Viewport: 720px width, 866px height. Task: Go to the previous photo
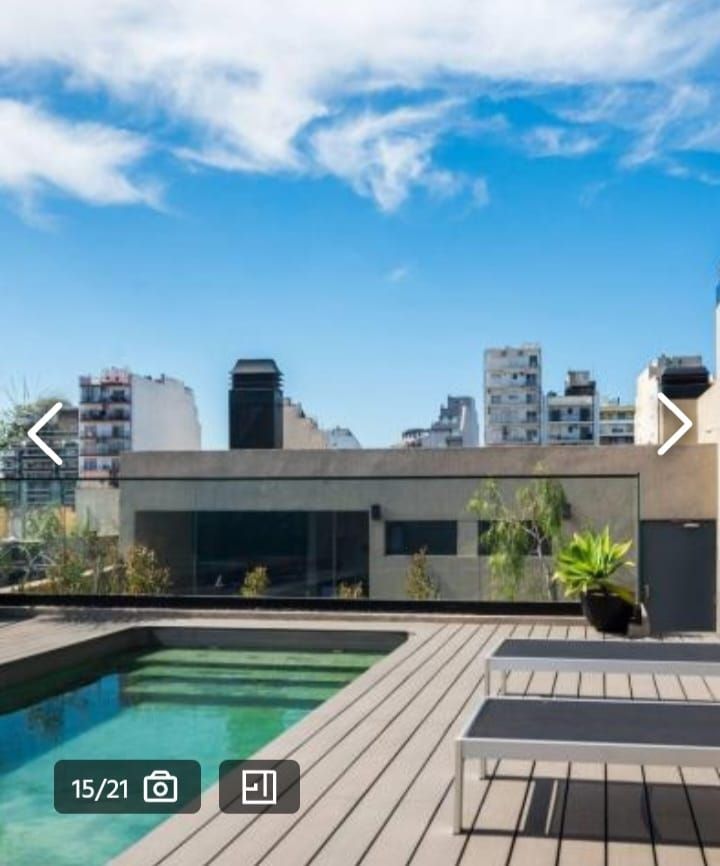(45, 433)
